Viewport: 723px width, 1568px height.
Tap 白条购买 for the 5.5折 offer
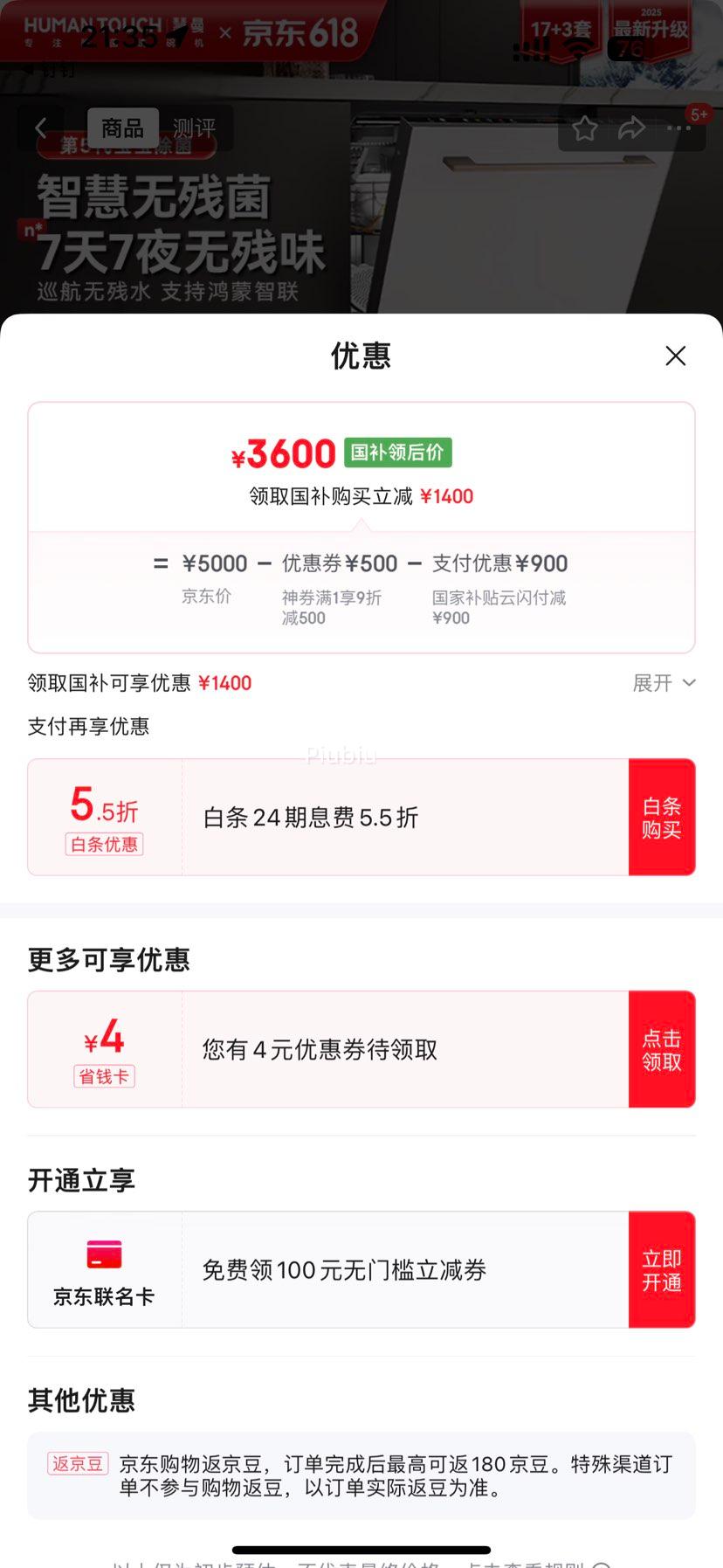(661, 818)
